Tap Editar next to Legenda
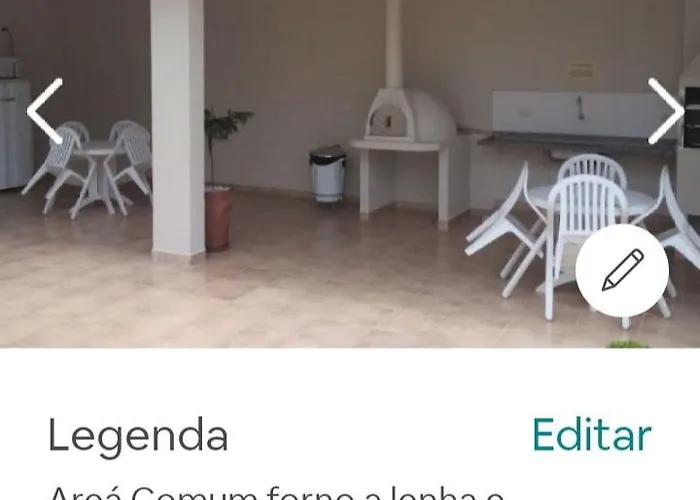This screenshot has width=700, height=500. click(591, 436)
